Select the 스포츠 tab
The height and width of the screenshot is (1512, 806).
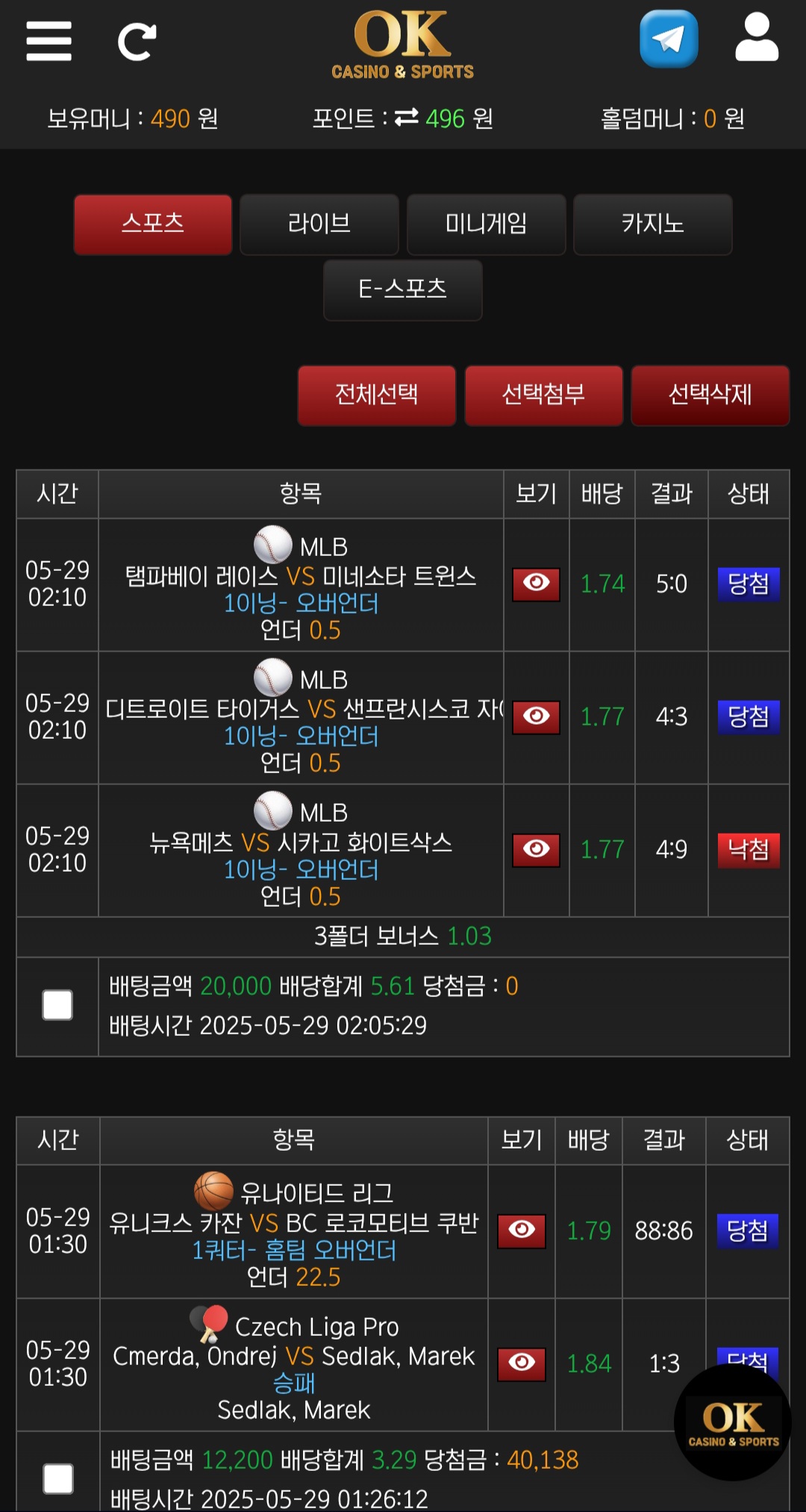(153, 225)
